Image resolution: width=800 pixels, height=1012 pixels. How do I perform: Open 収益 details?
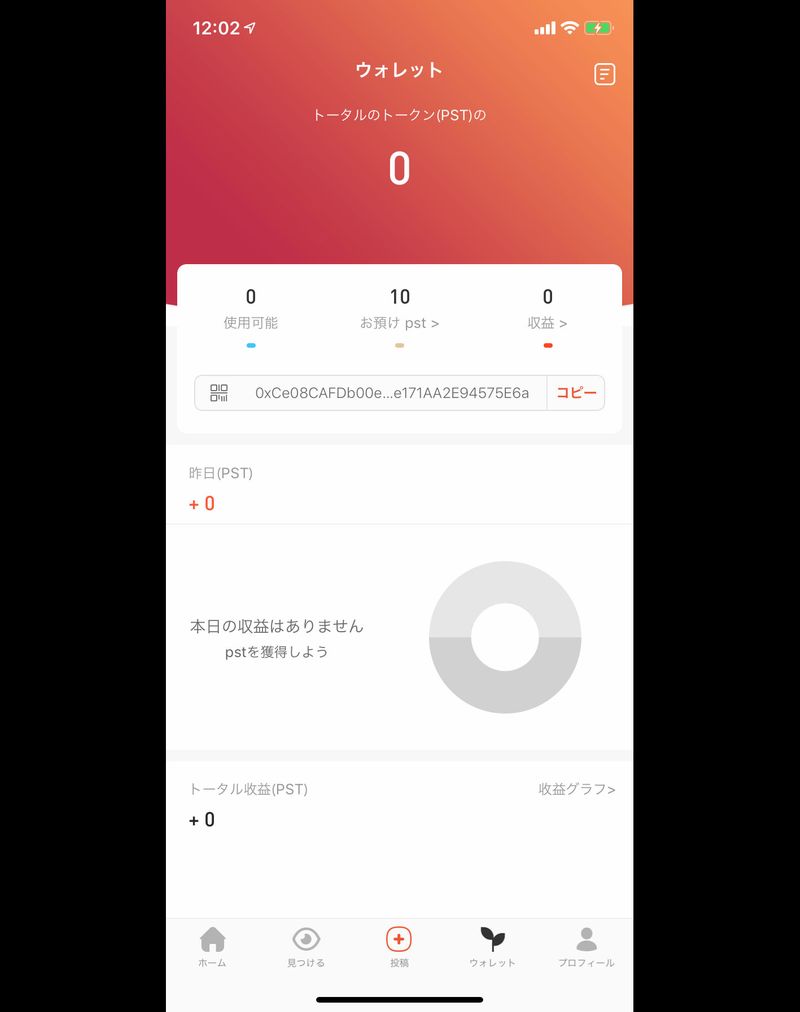pos(547,323)
